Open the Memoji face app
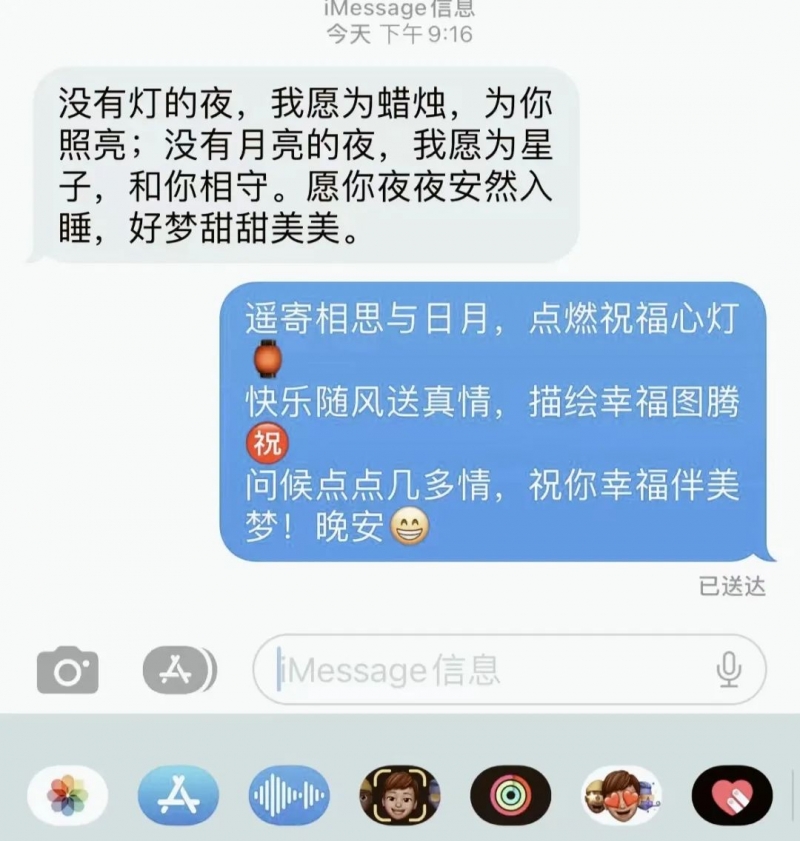 400,796
